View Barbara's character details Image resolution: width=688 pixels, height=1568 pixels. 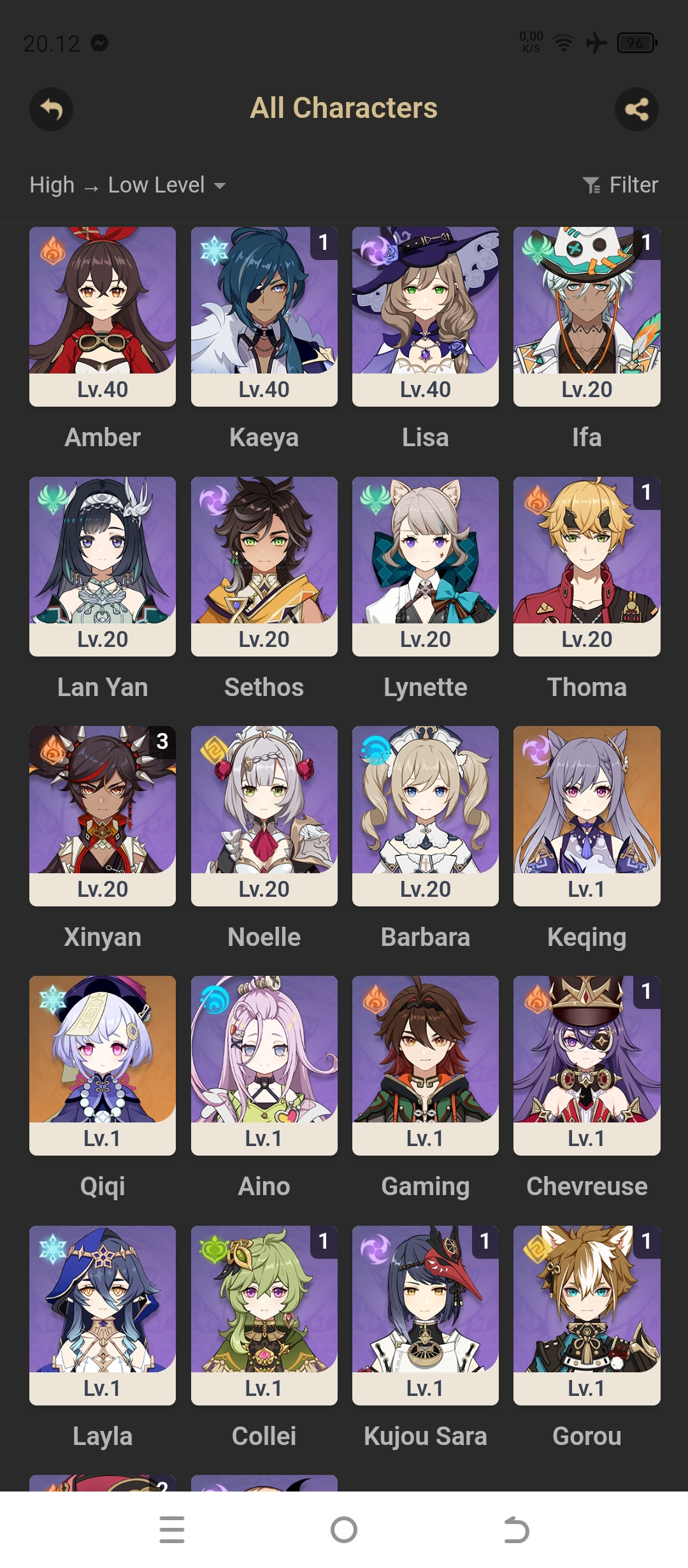pos(425,815)
